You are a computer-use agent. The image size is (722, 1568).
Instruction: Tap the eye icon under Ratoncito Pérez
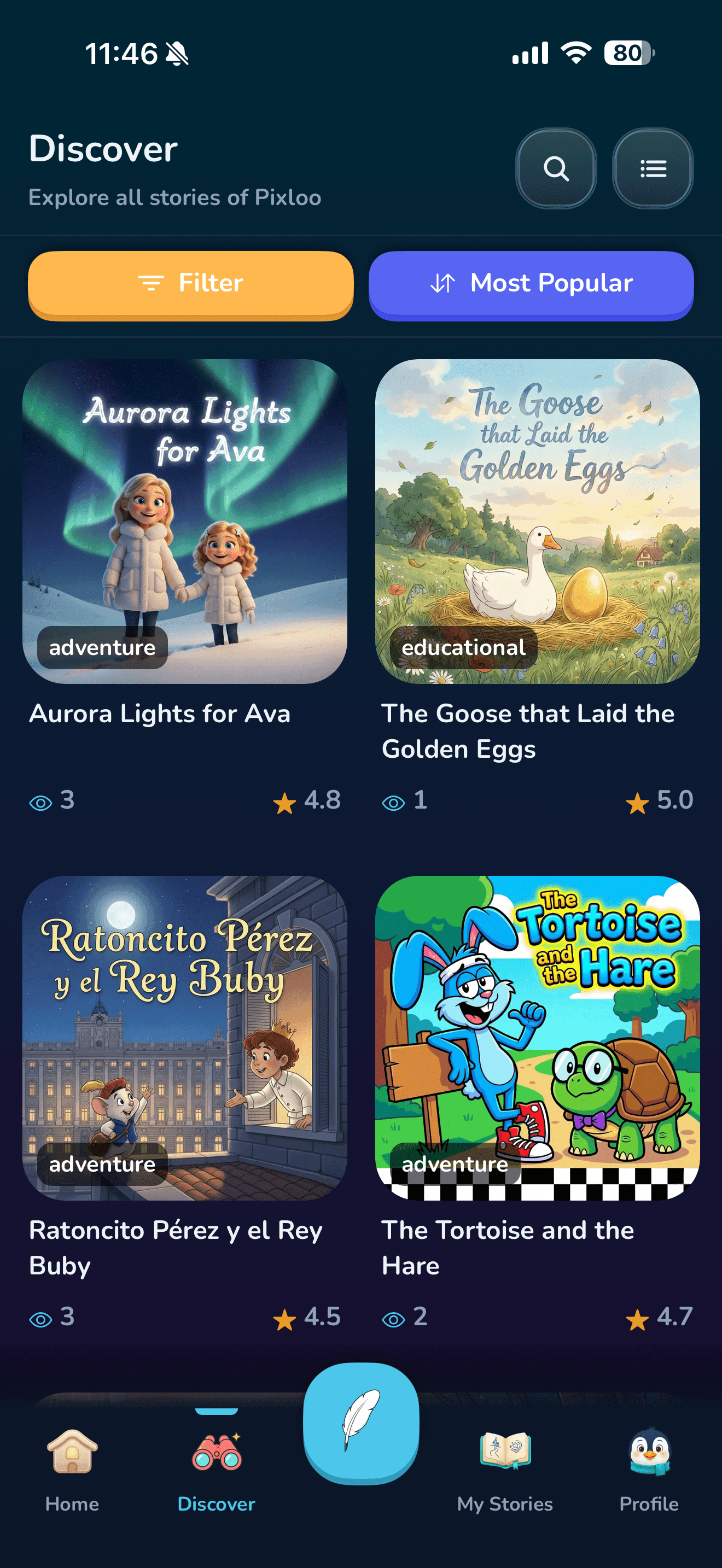40,1319
